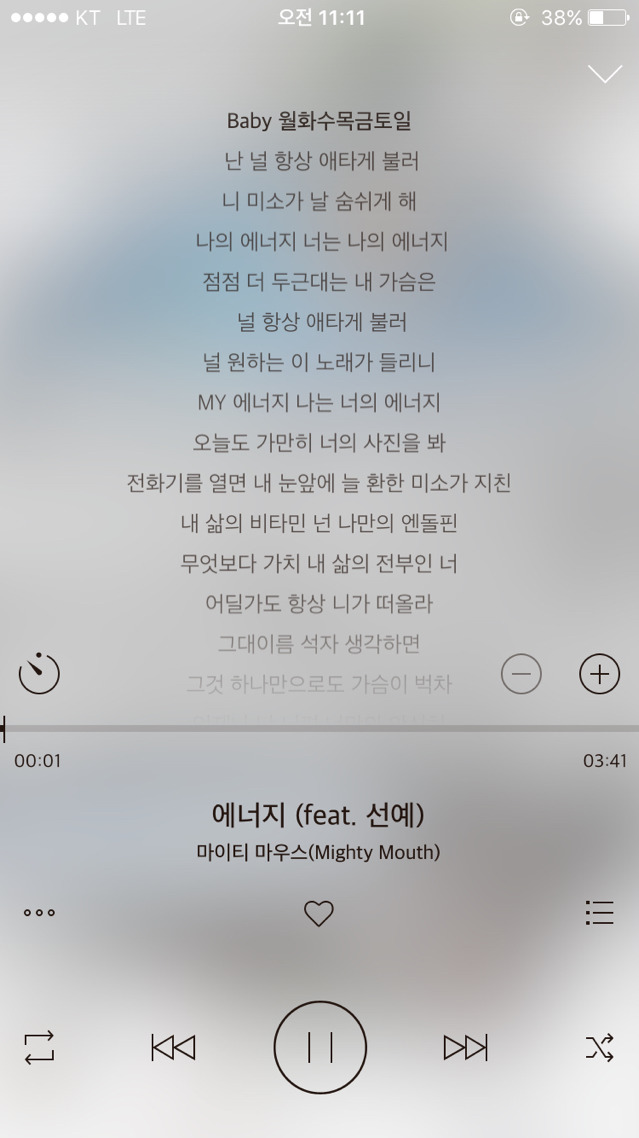Open the three-dot more options menu
Screen dimensions: 639x1138
(39, 912)
